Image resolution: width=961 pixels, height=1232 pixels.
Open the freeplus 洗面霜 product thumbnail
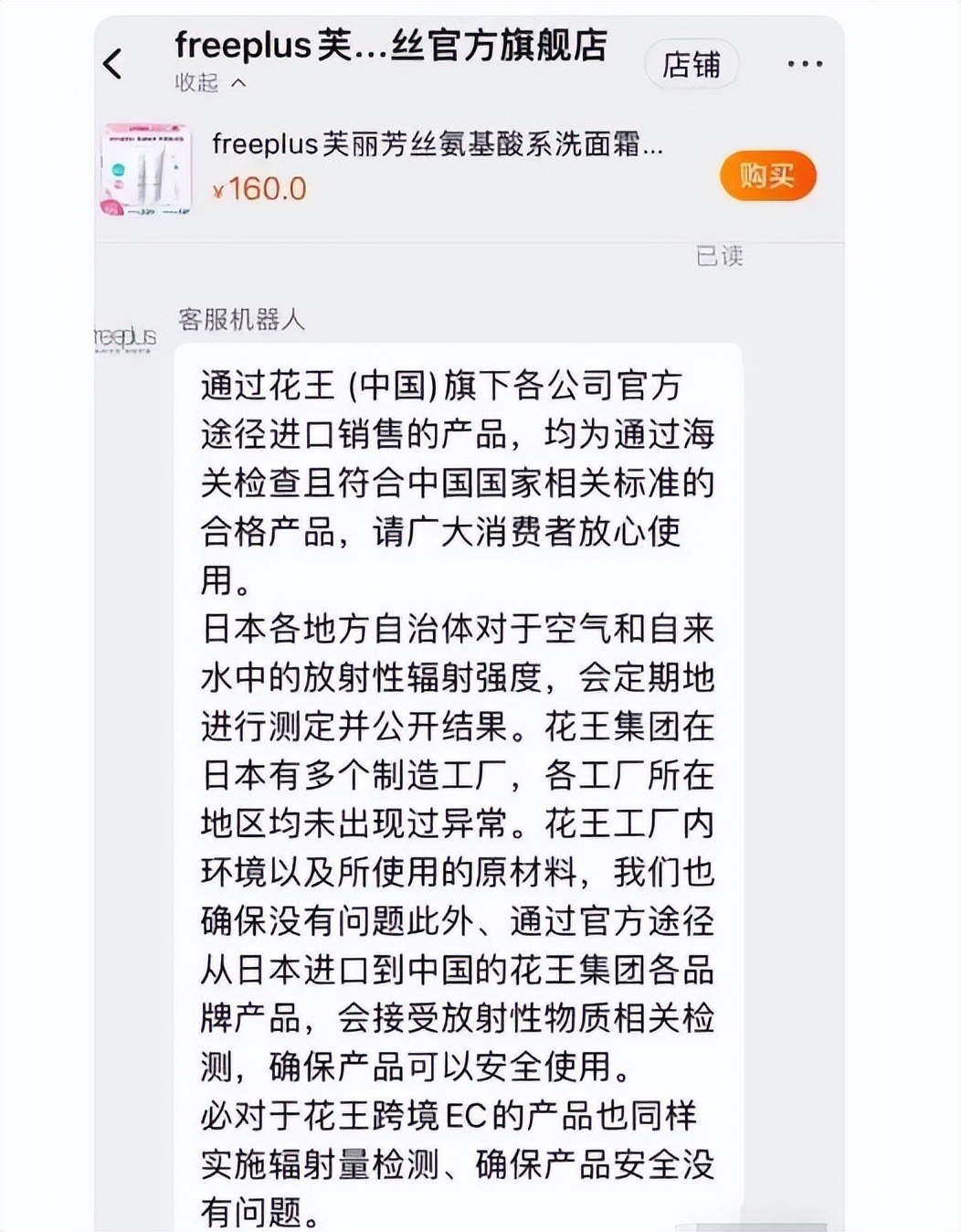146,170
